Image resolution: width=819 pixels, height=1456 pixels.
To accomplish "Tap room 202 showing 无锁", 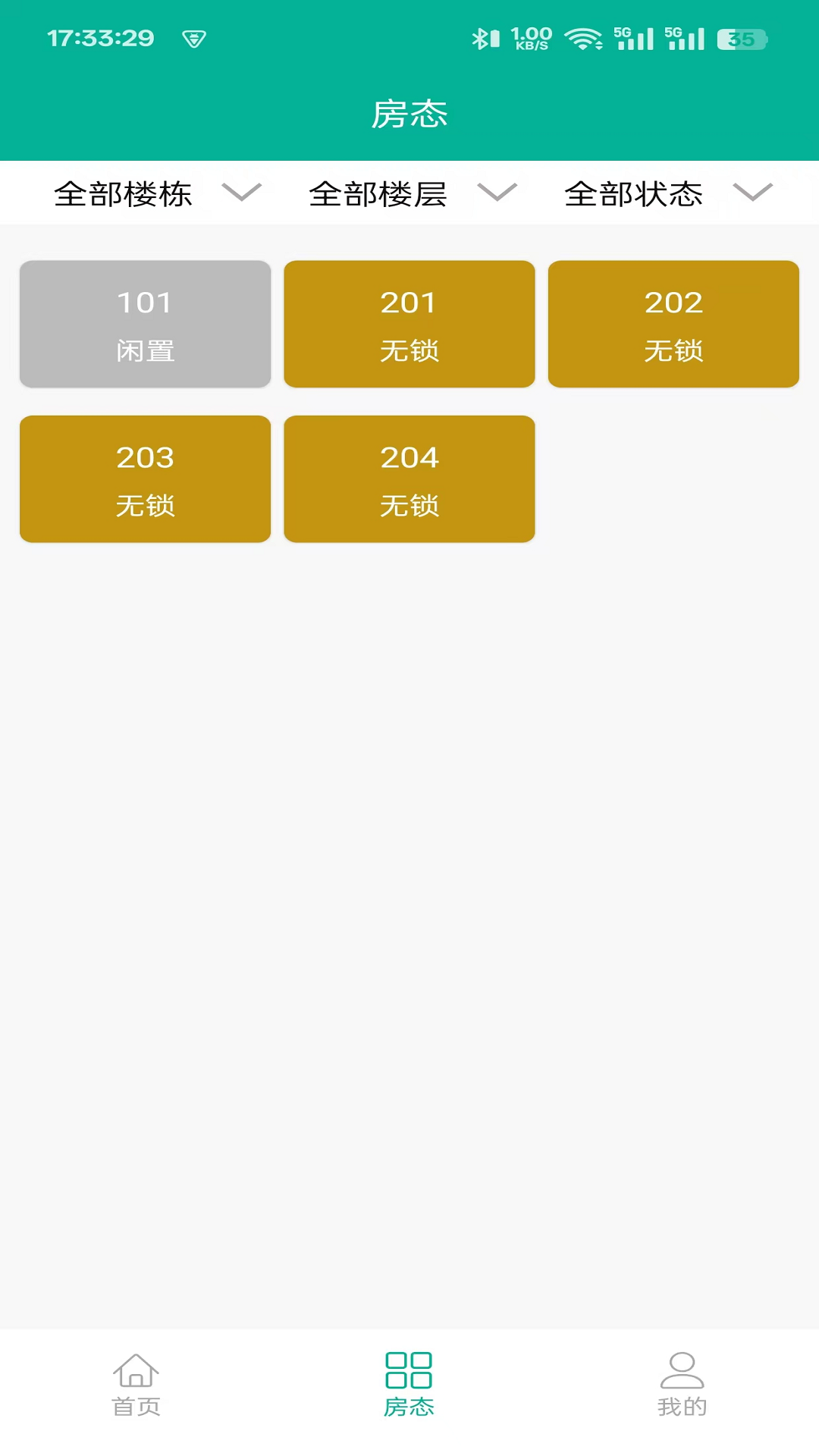I will pyautogui.click(x=673, y=324).
